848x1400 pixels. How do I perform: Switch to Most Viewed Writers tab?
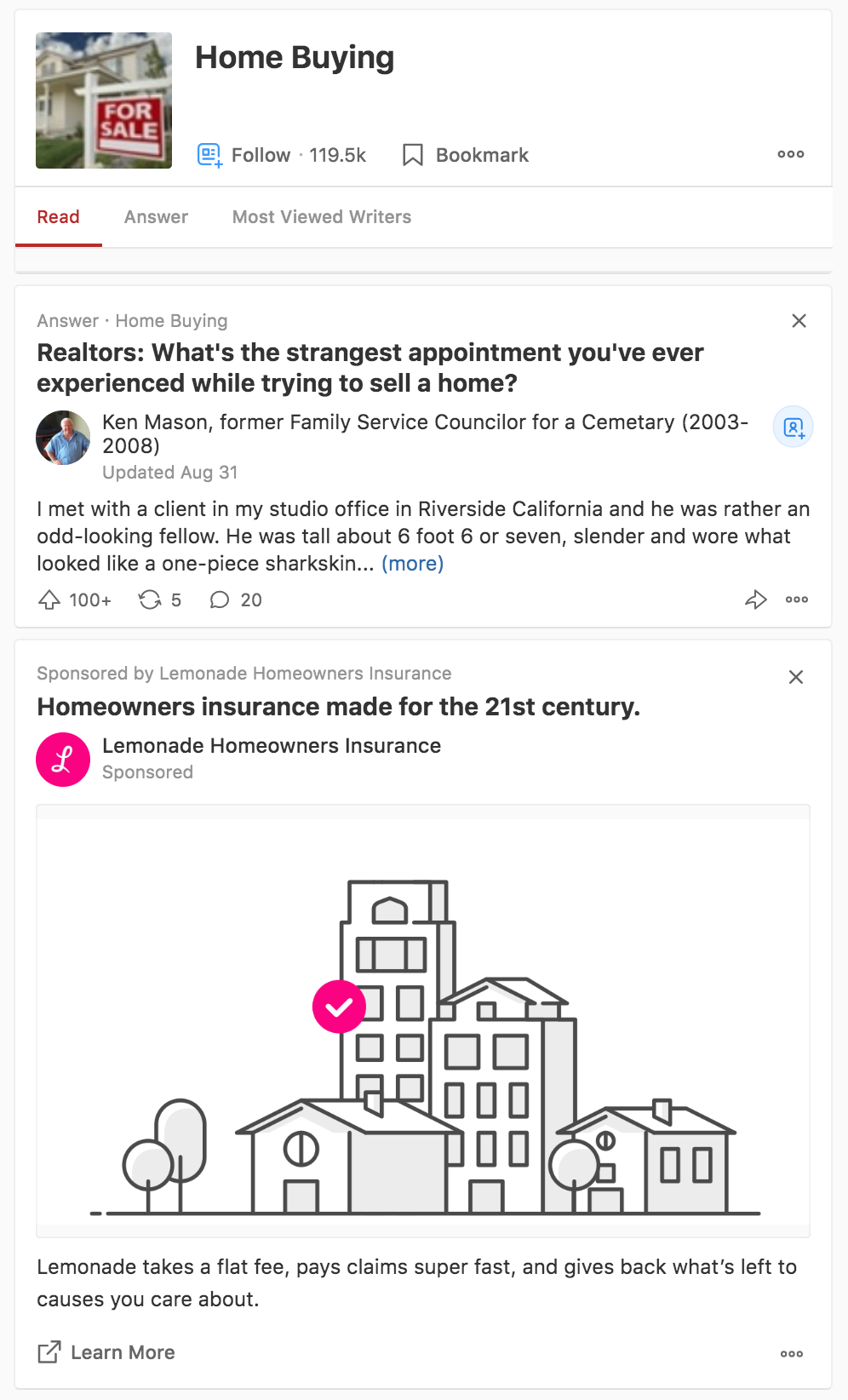click(x=321, y=217)
